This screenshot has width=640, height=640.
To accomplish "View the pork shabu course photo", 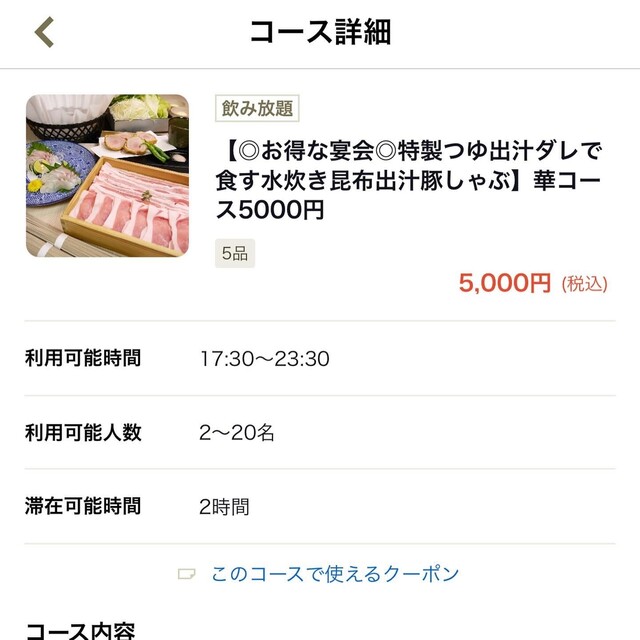I will click(107, 176).
